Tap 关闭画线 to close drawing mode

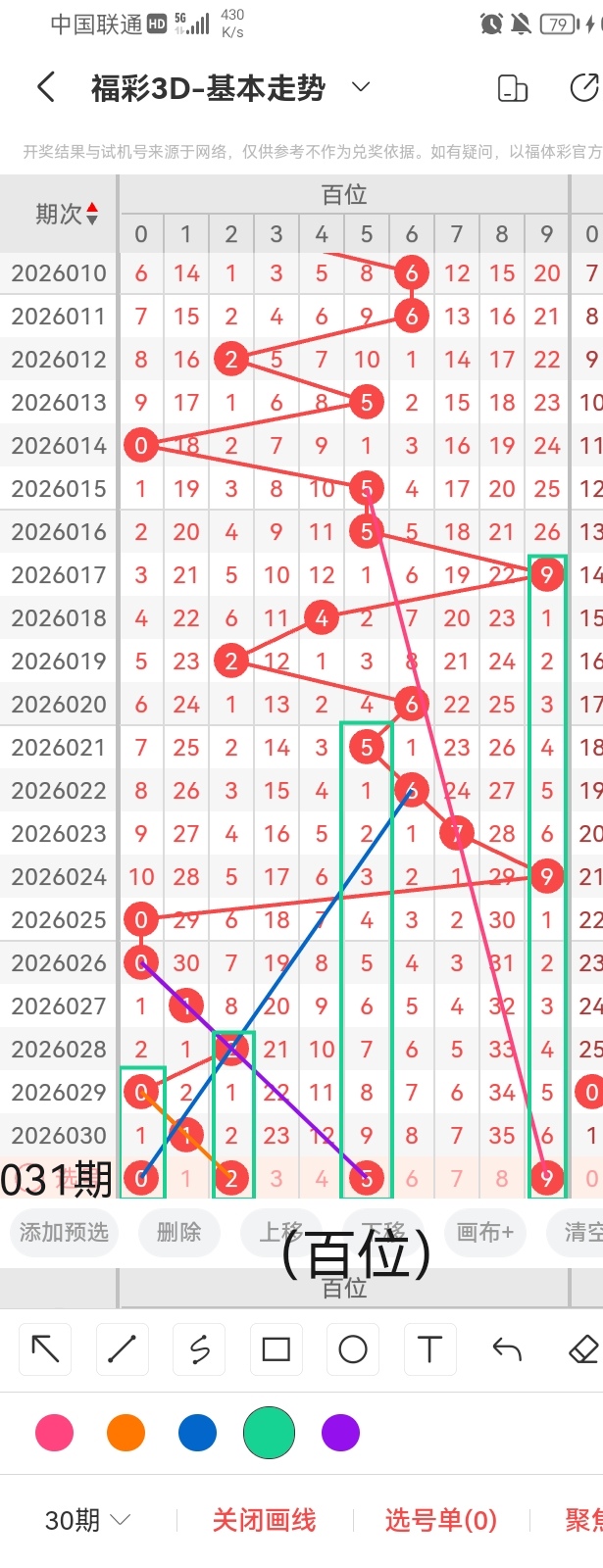(264, 1520)
